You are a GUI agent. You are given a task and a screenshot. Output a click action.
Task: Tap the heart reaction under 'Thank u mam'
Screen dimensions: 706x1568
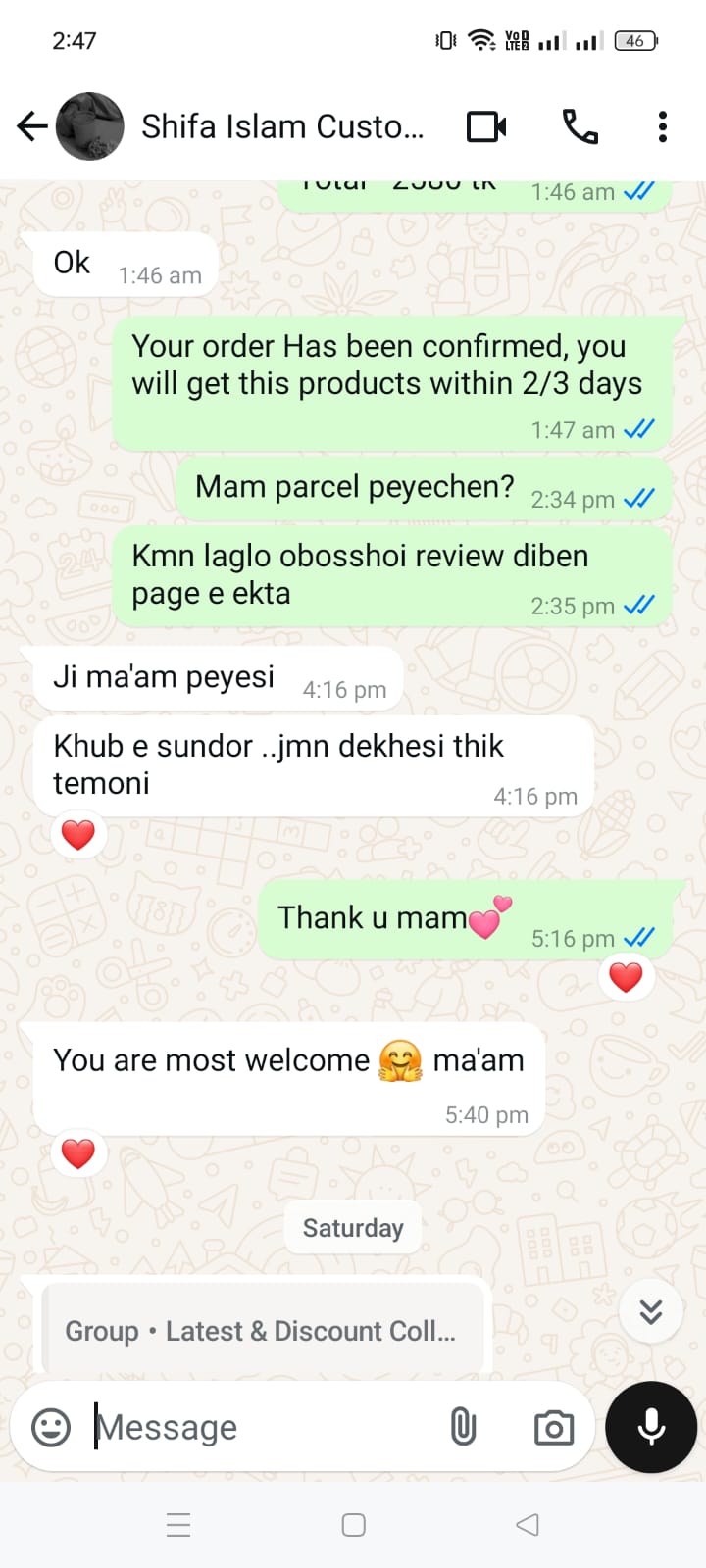(x=626, y=977)
